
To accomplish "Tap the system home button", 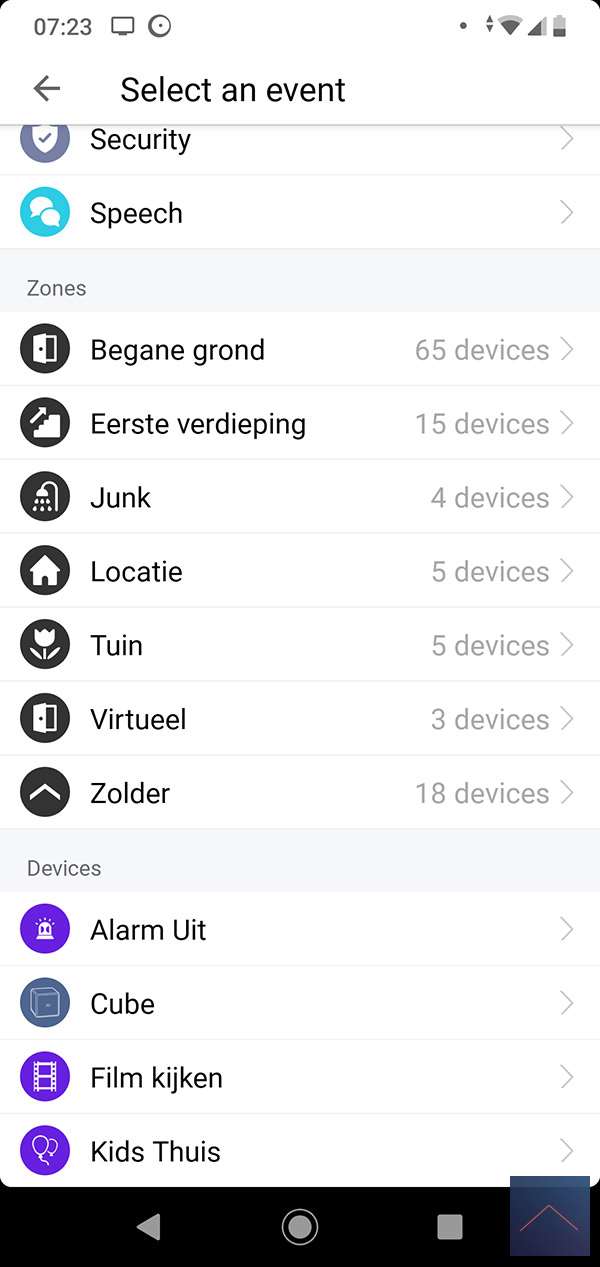I will (x=300, y=1226).
